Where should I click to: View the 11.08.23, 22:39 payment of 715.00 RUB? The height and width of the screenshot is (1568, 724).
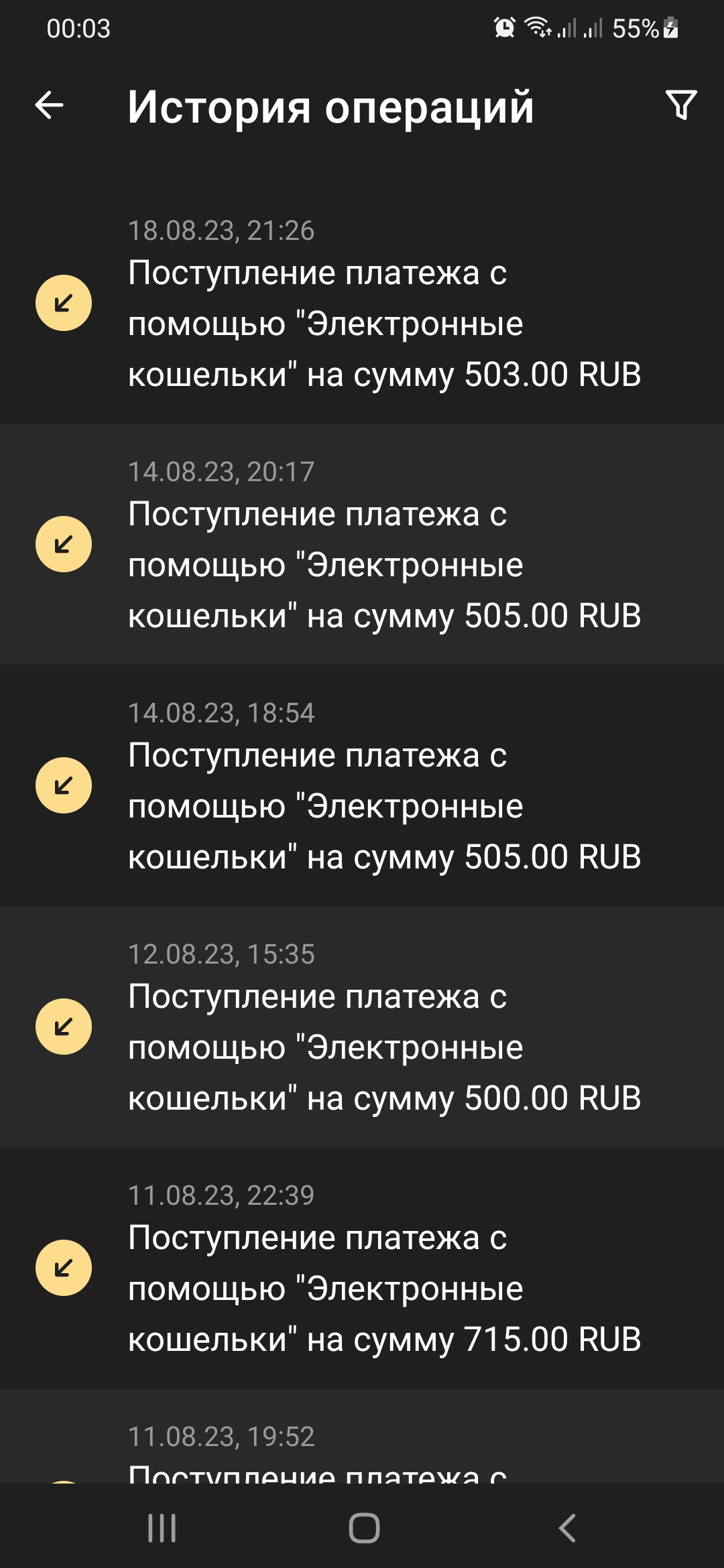362,1268
